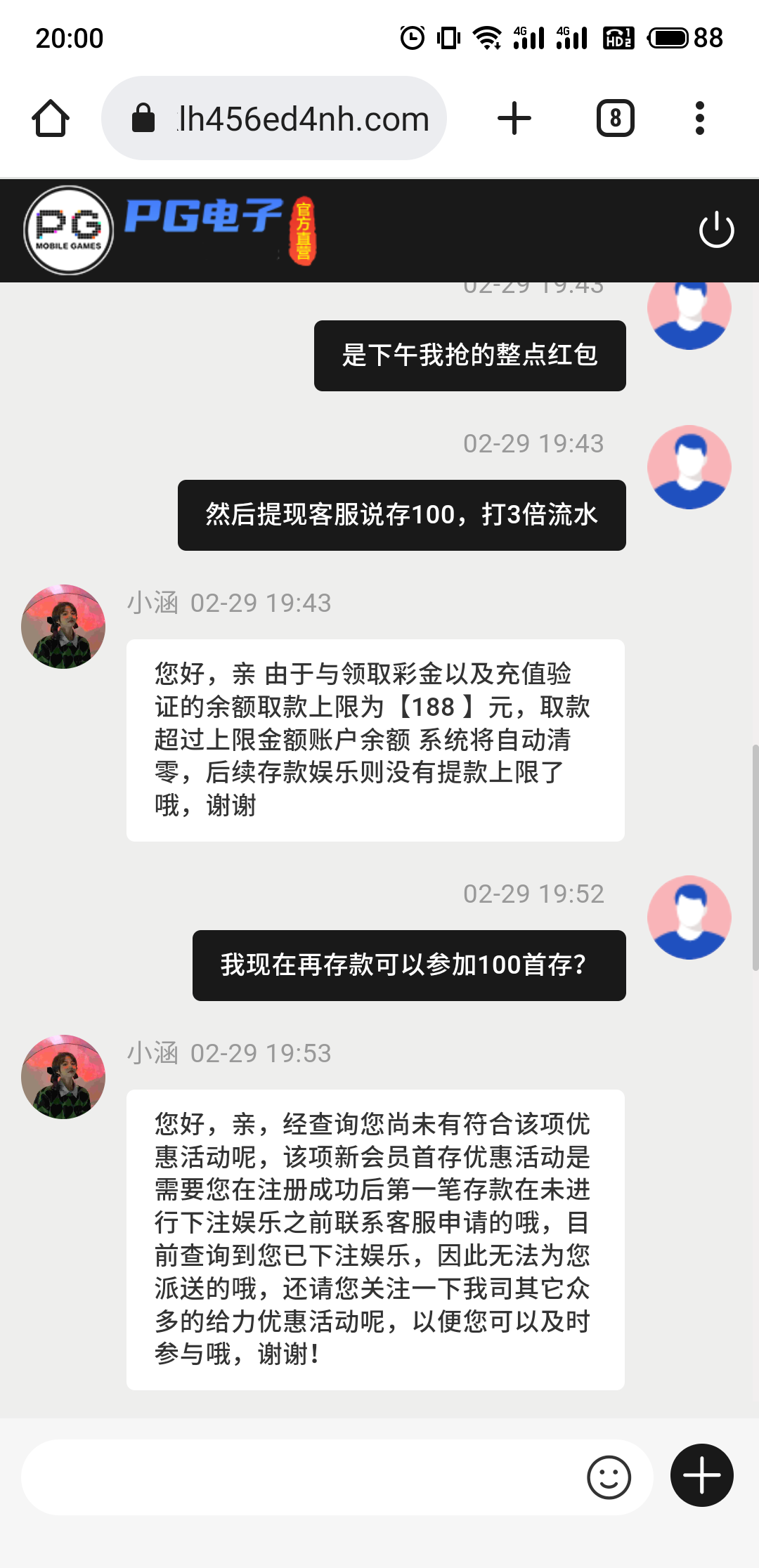The width and height of the screenshot is (759, 1568).
Task: Open the official seal badge next to logo
Action: coord(305,232)
